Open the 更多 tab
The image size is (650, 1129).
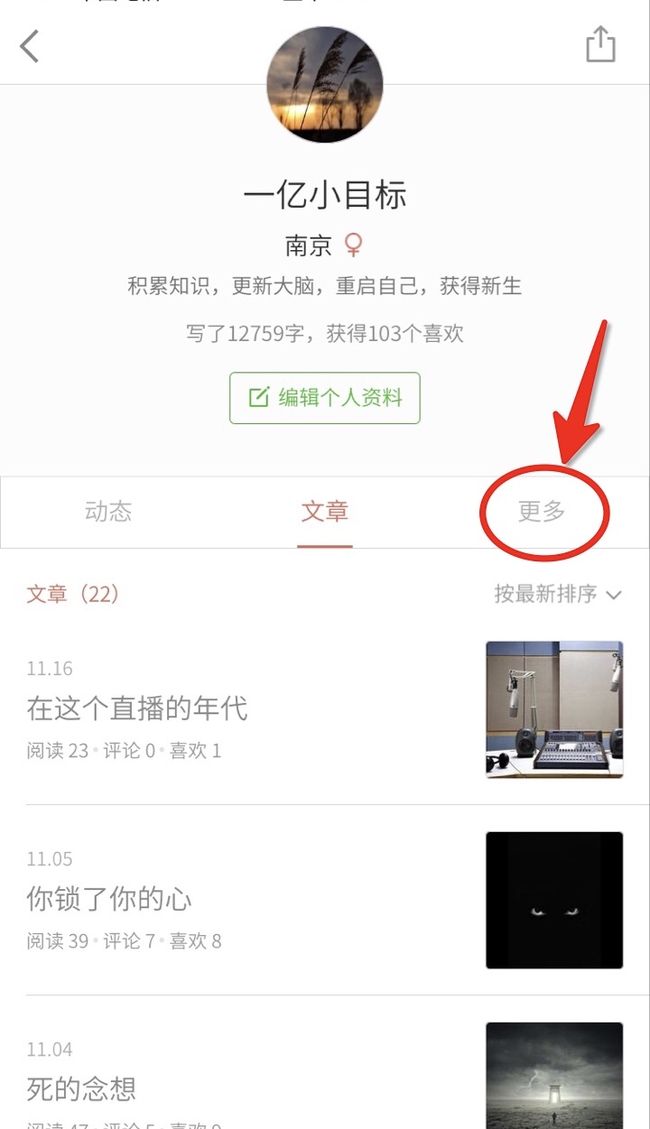pos(541,511)
